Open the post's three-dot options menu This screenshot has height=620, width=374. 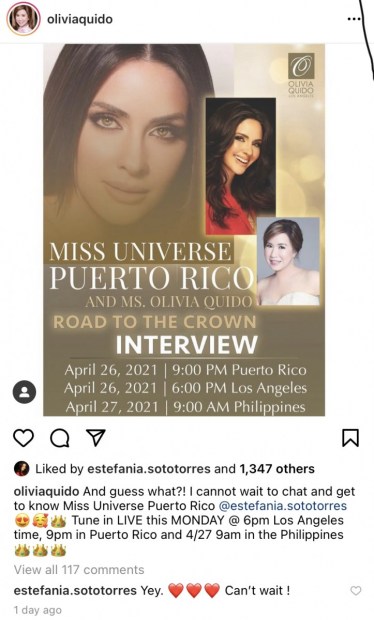tap(354, 19)
